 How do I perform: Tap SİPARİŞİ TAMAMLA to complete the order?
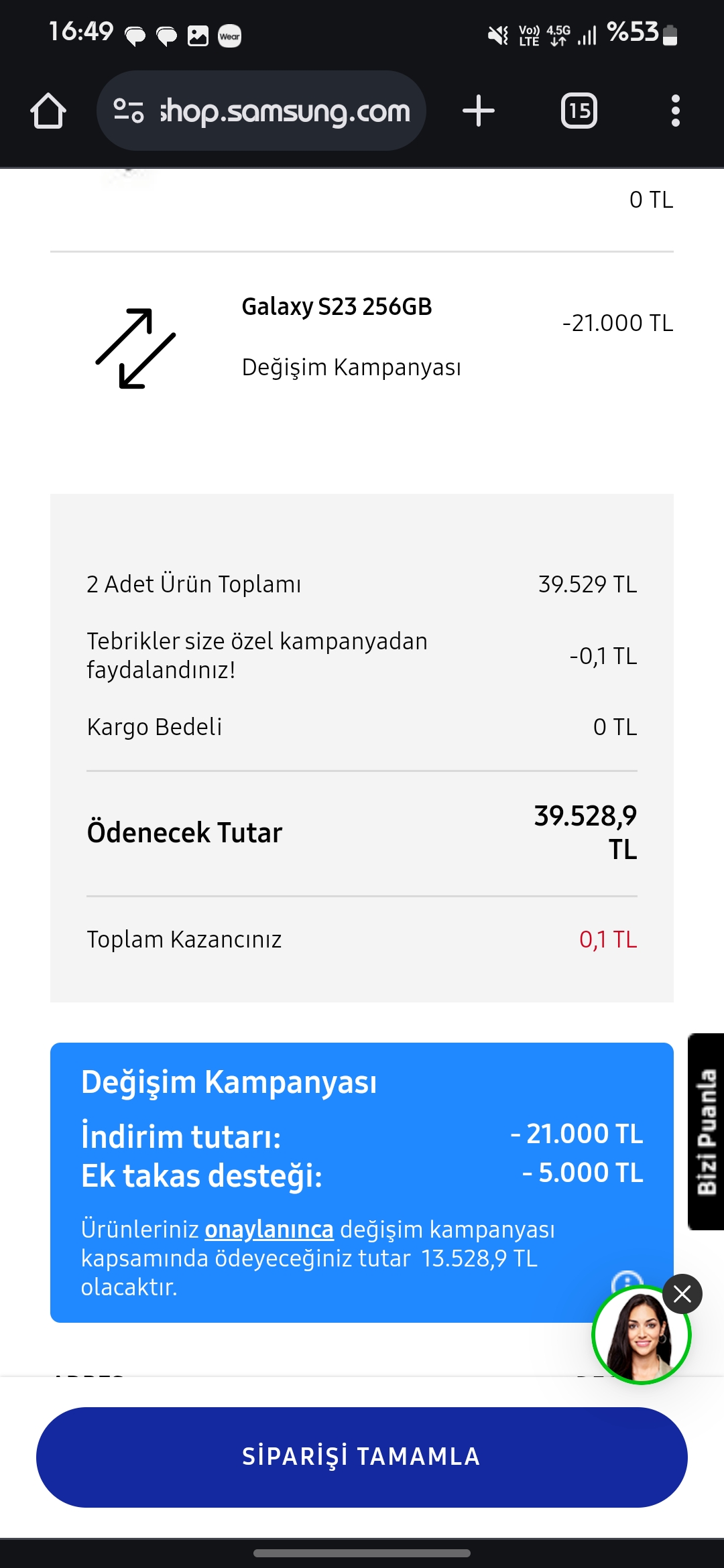(362, 1457)
